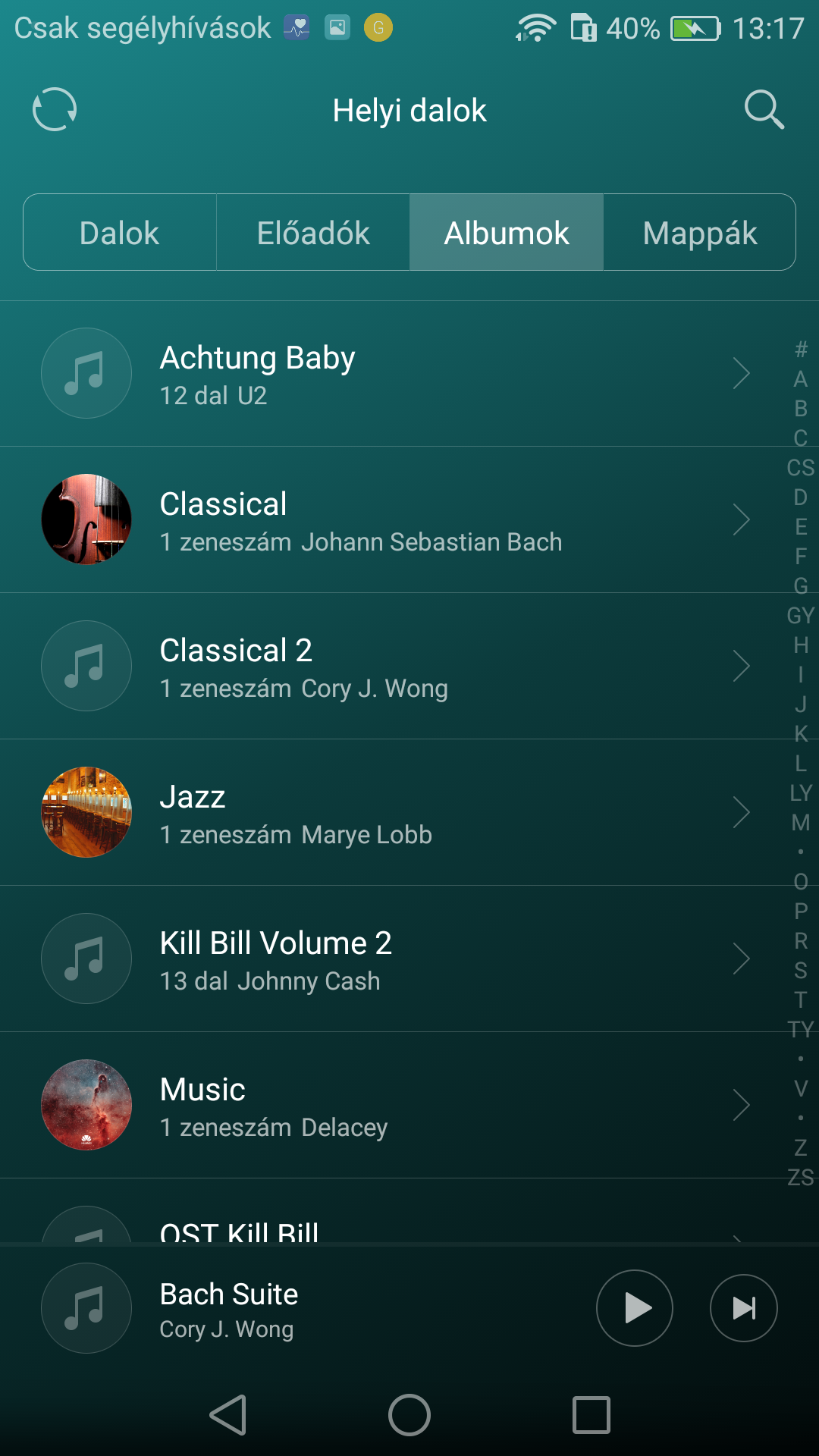Open the Bach Suite now-playing bar
Screen dimensions: 819x1456
pyautogui.click(x=303, y=1310)
